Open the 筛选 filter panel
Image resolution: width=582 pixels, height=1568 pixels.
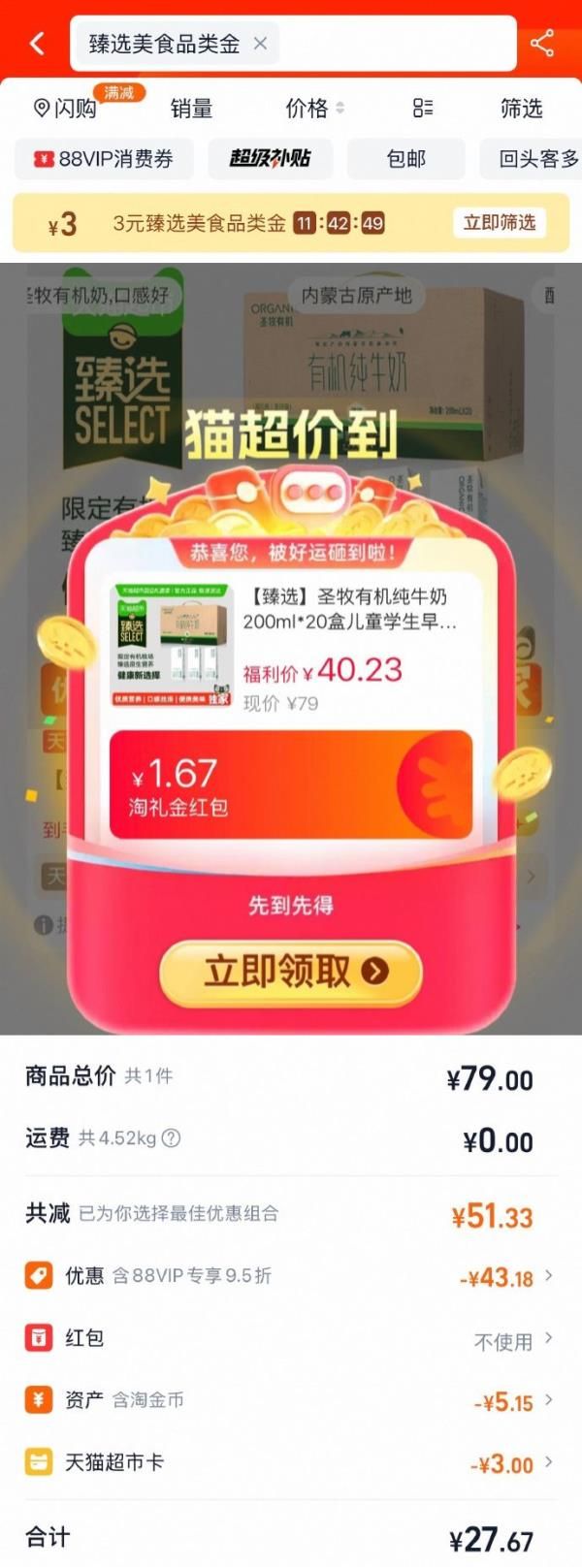coord(521,109)
